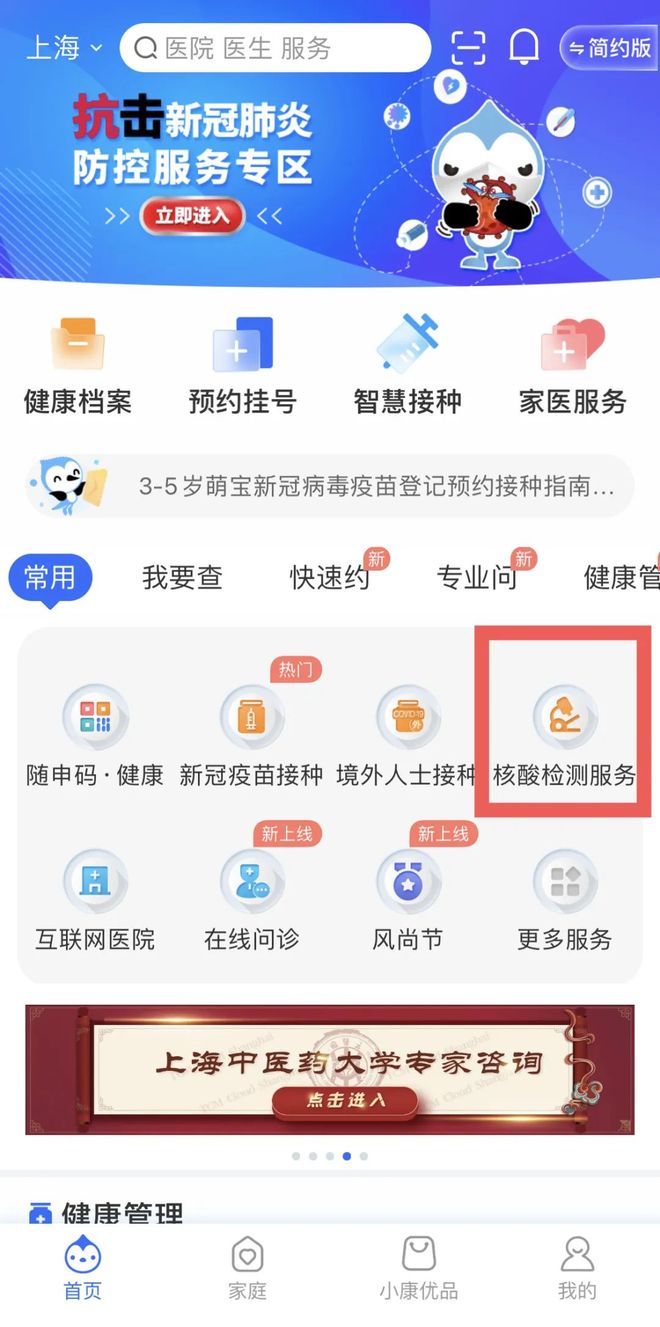This screenshot has width=660, height=1327.
Task: Open 健康档案
Action: click(x=78, y=365)
